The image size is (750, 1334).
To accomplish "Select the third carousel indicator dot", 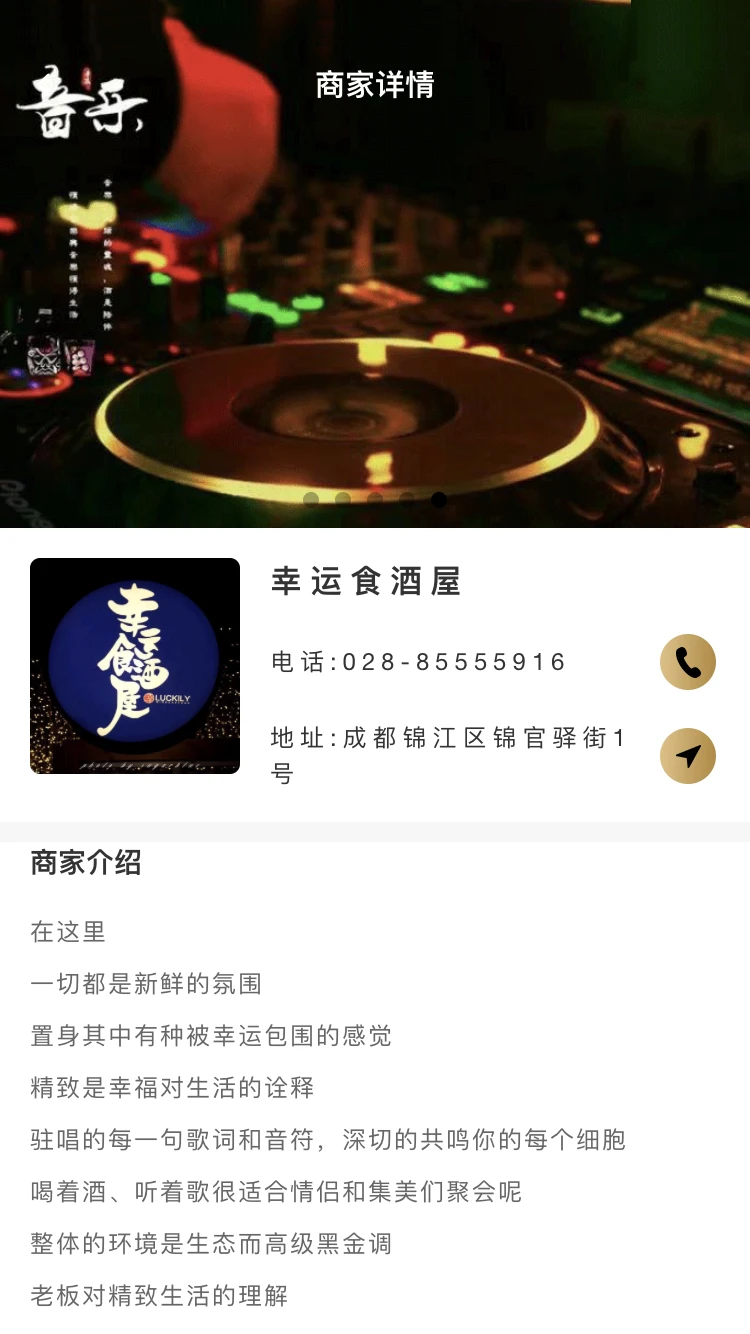I will 377,500.
